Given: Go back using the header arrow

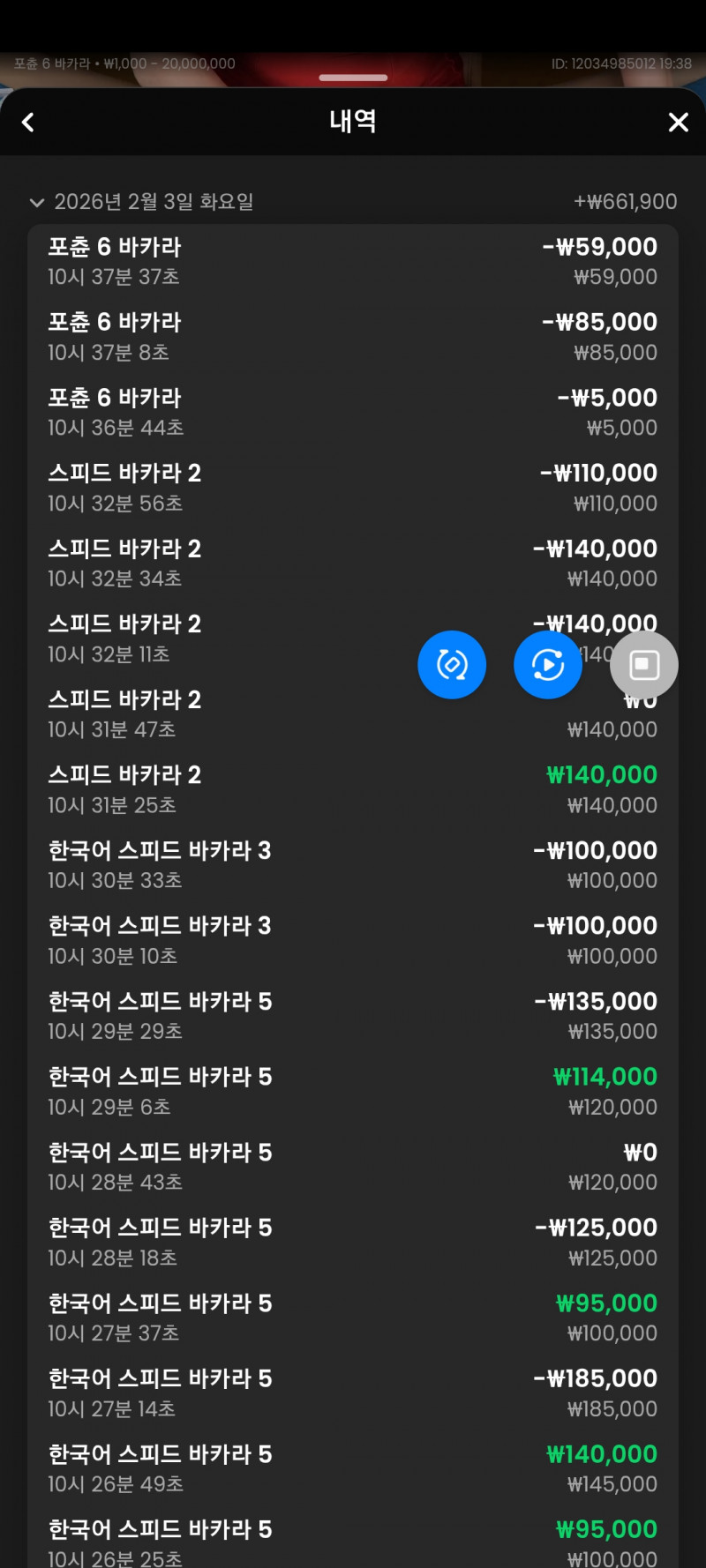Looking at the screenshot, I should coord(28,123).
